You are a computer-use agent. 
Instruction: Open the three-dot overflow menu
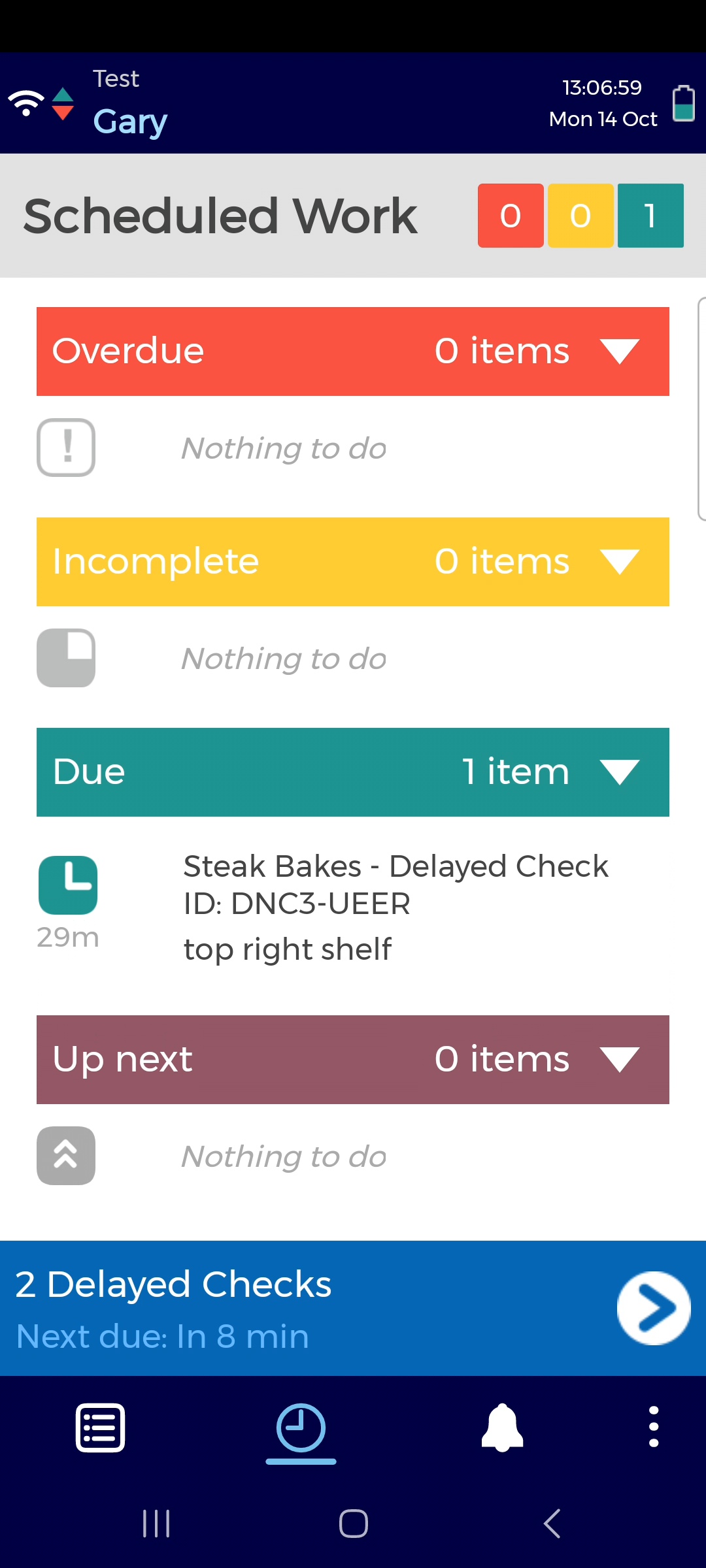point(653,1427)
